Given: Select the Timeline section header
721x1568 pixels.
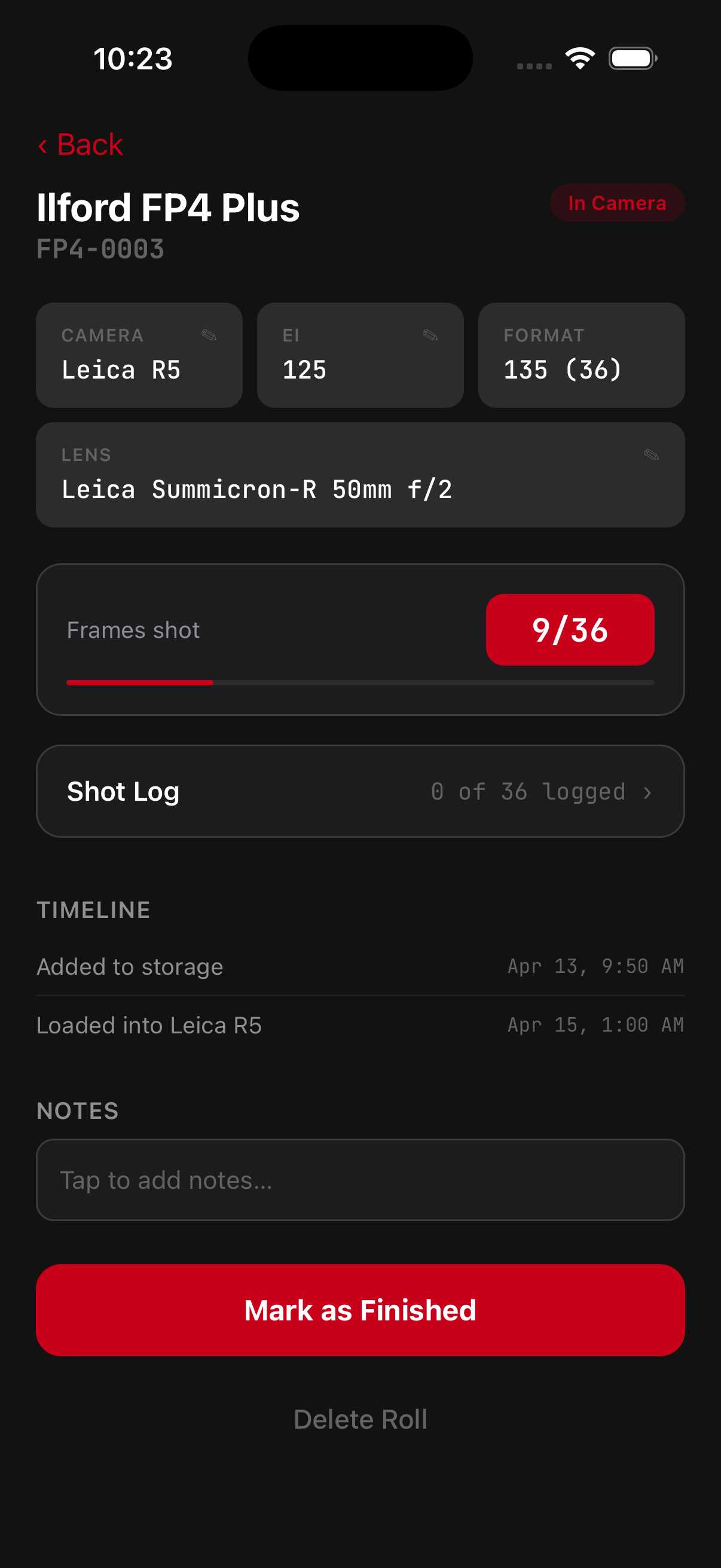Looking at the screenshot, I should coord(93,910).
